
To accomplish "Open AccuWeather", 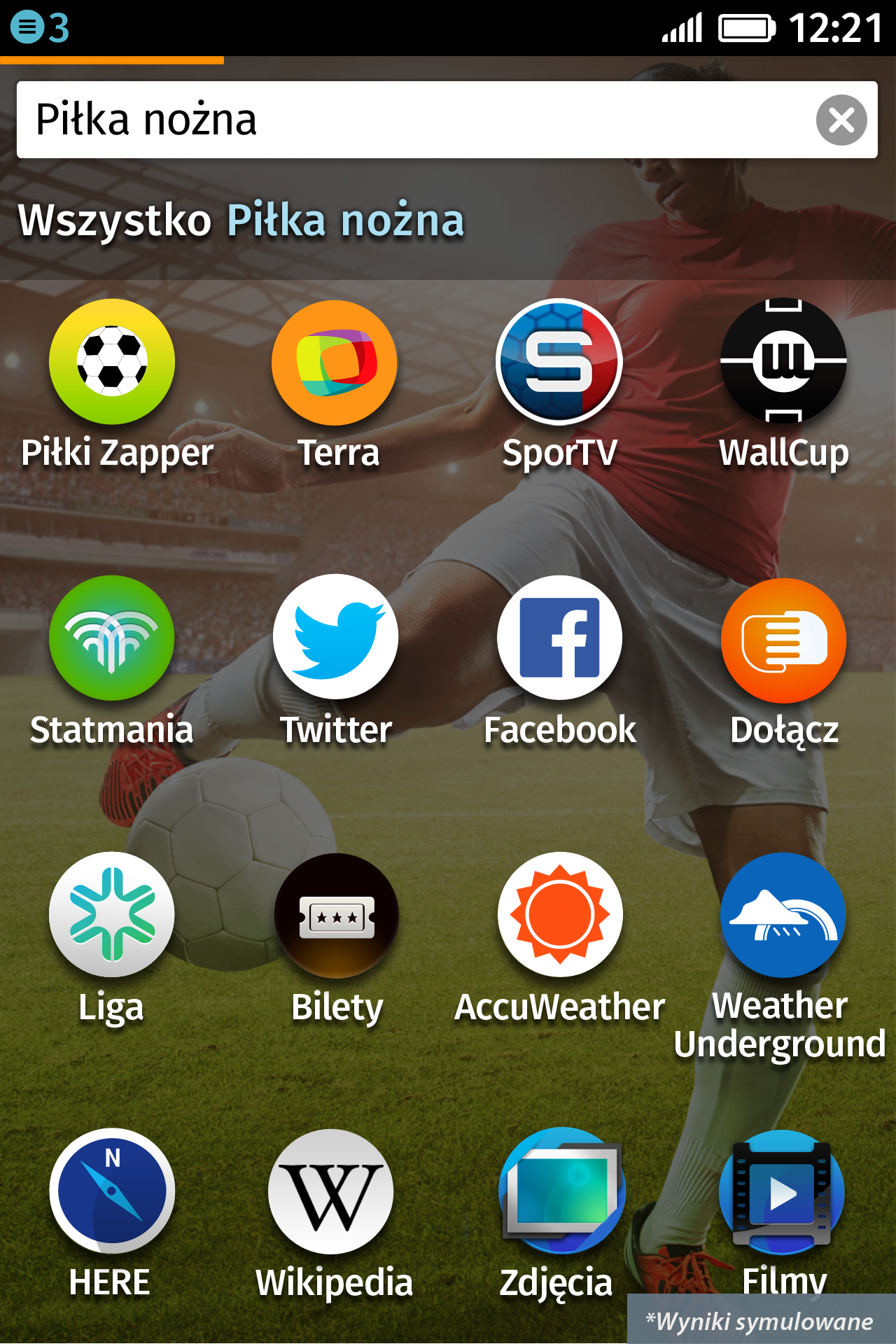I will pos(559,914).
